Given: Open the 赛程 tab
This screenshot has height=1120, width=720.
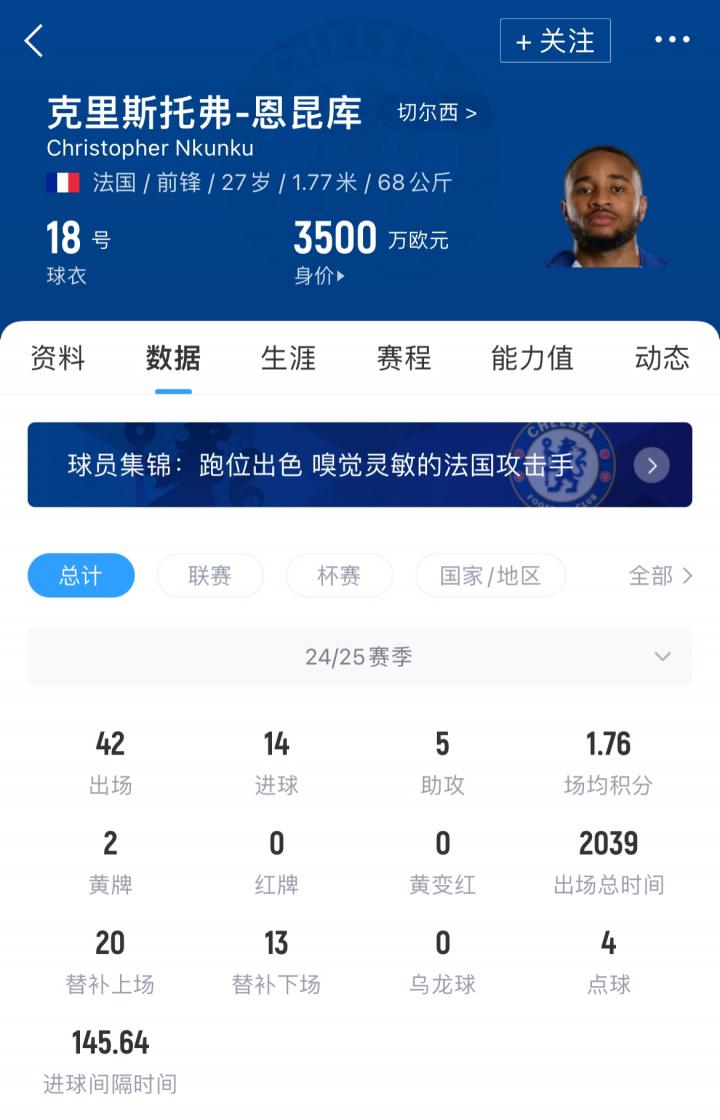Looking at the screenshot, I should (x=404, y=358).
